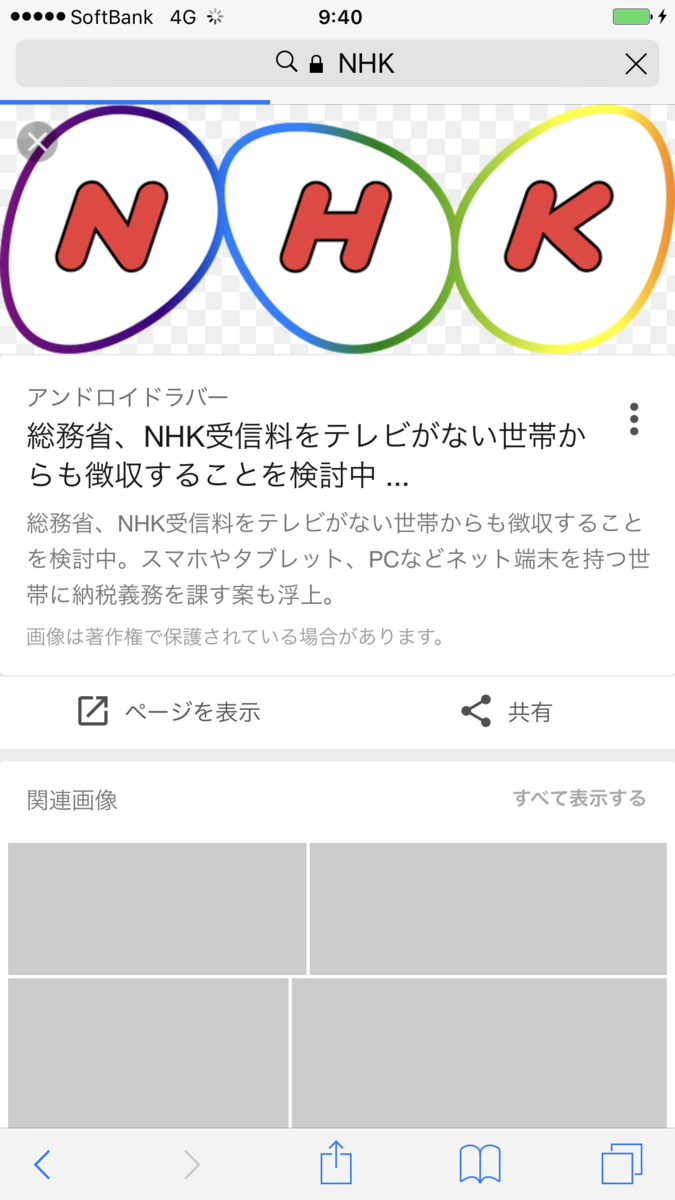
Task: Tap ページを表示 to visit the page
Action: (x=169, y=712)
